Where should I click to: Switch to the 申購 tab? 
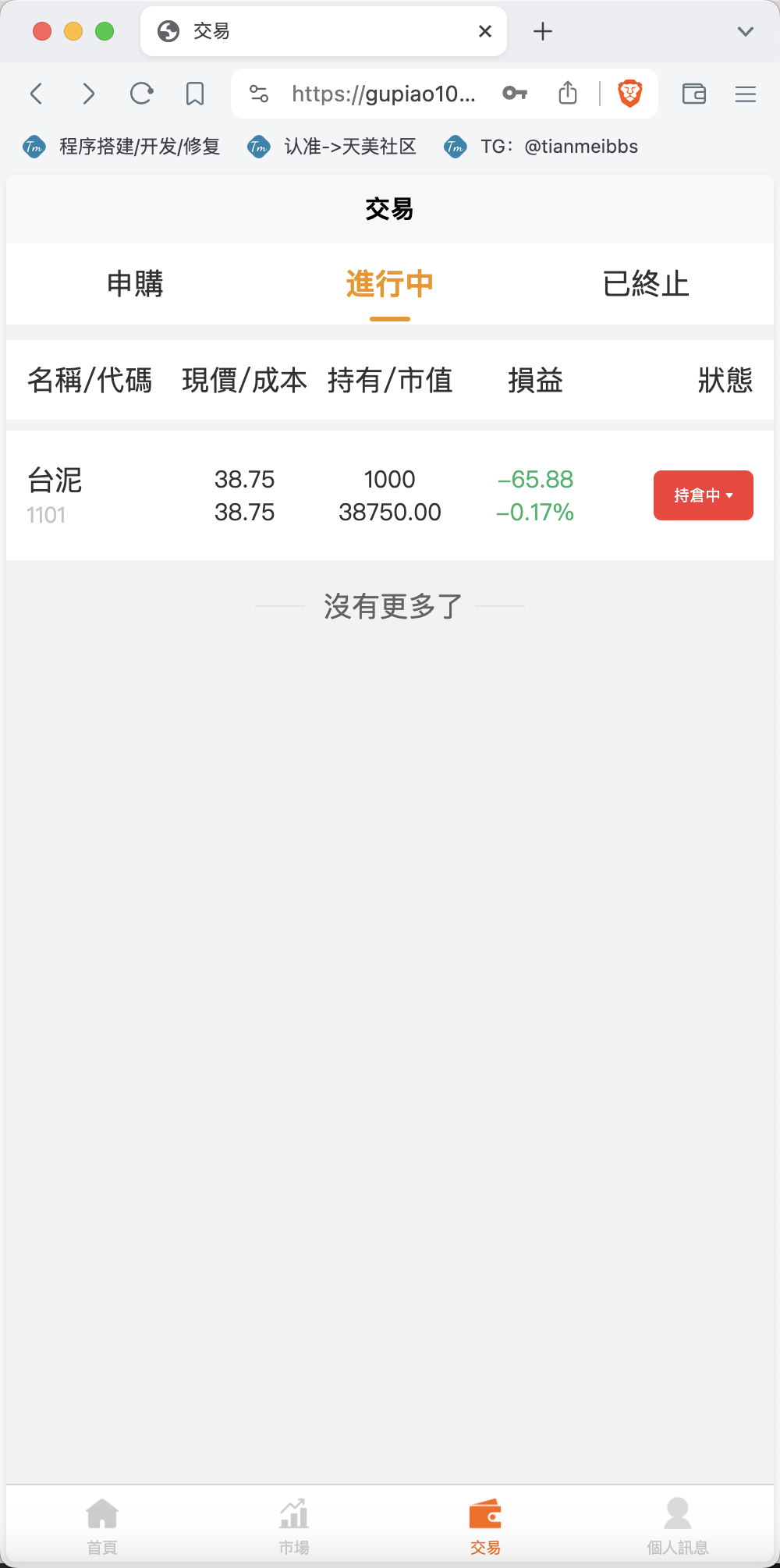click(135, 284)
